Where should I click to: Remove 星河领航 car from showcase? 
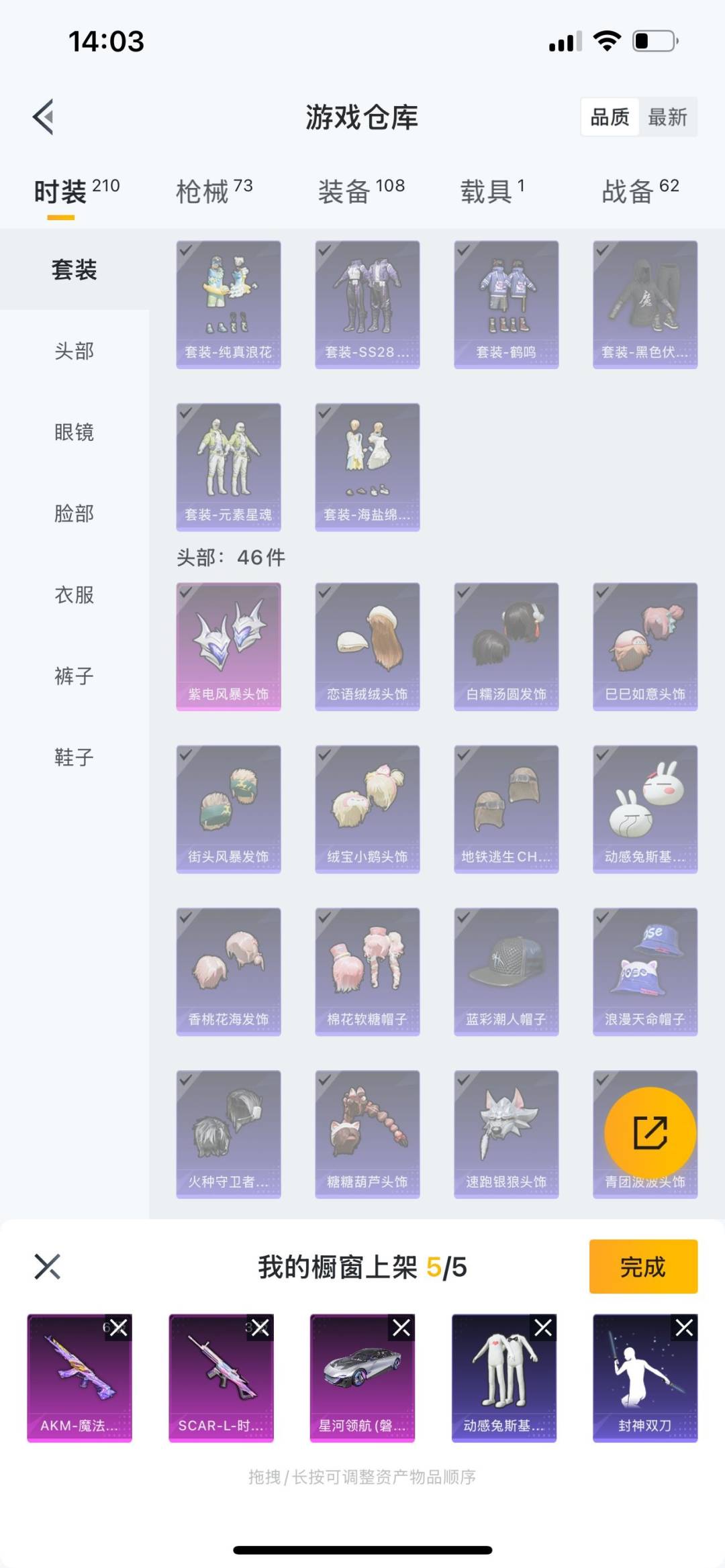(x=401, y=1327)
